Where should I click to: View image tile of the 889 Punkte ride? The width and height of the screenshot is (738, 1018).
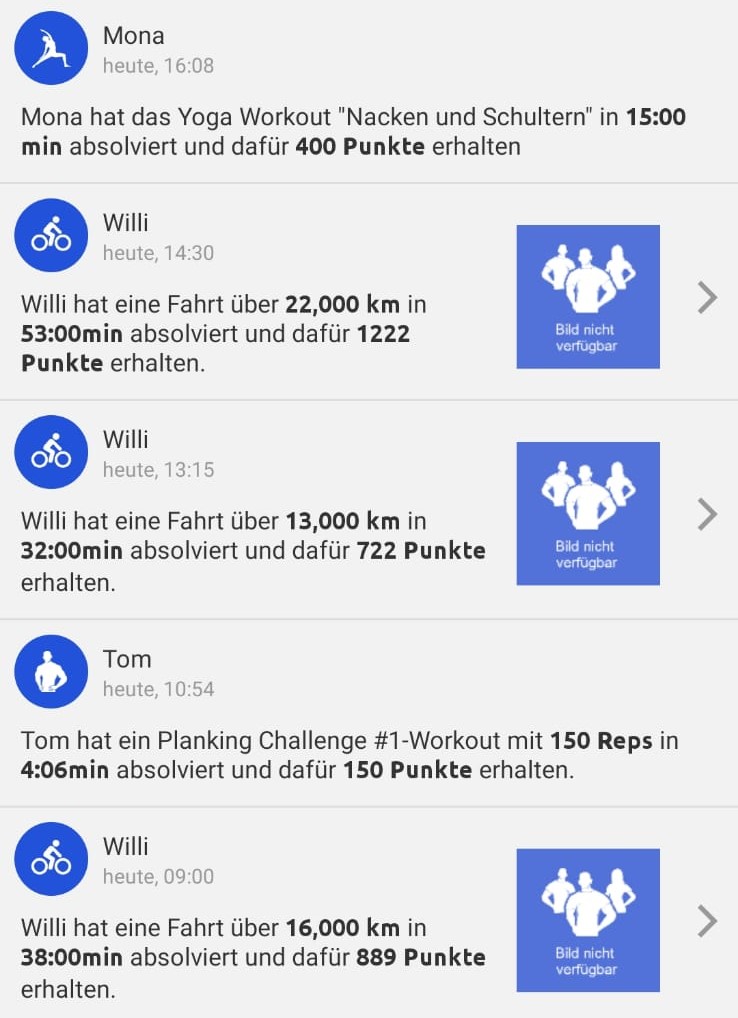(587, 921)
